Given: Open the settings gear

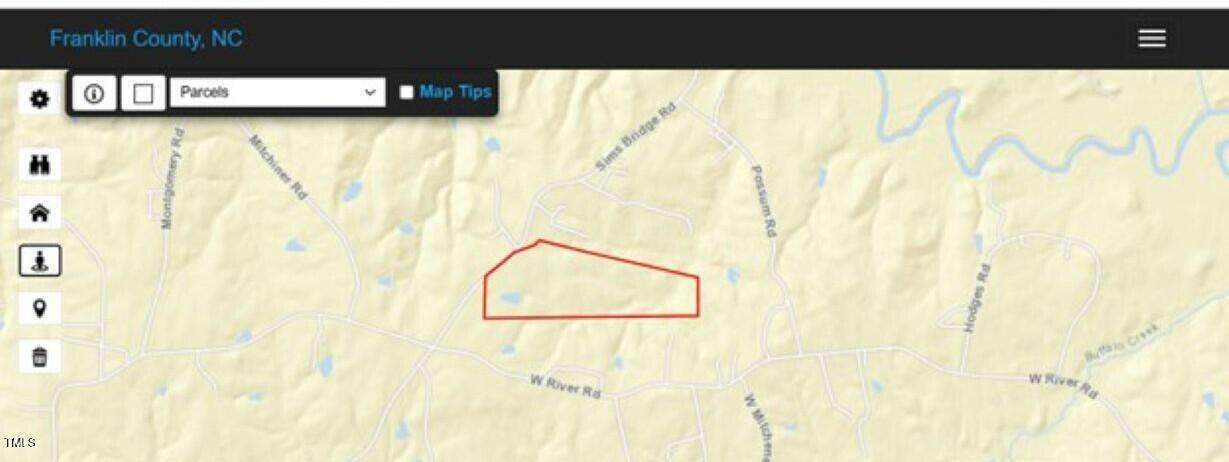Looking at the screenshot, I should click(39, 99).
